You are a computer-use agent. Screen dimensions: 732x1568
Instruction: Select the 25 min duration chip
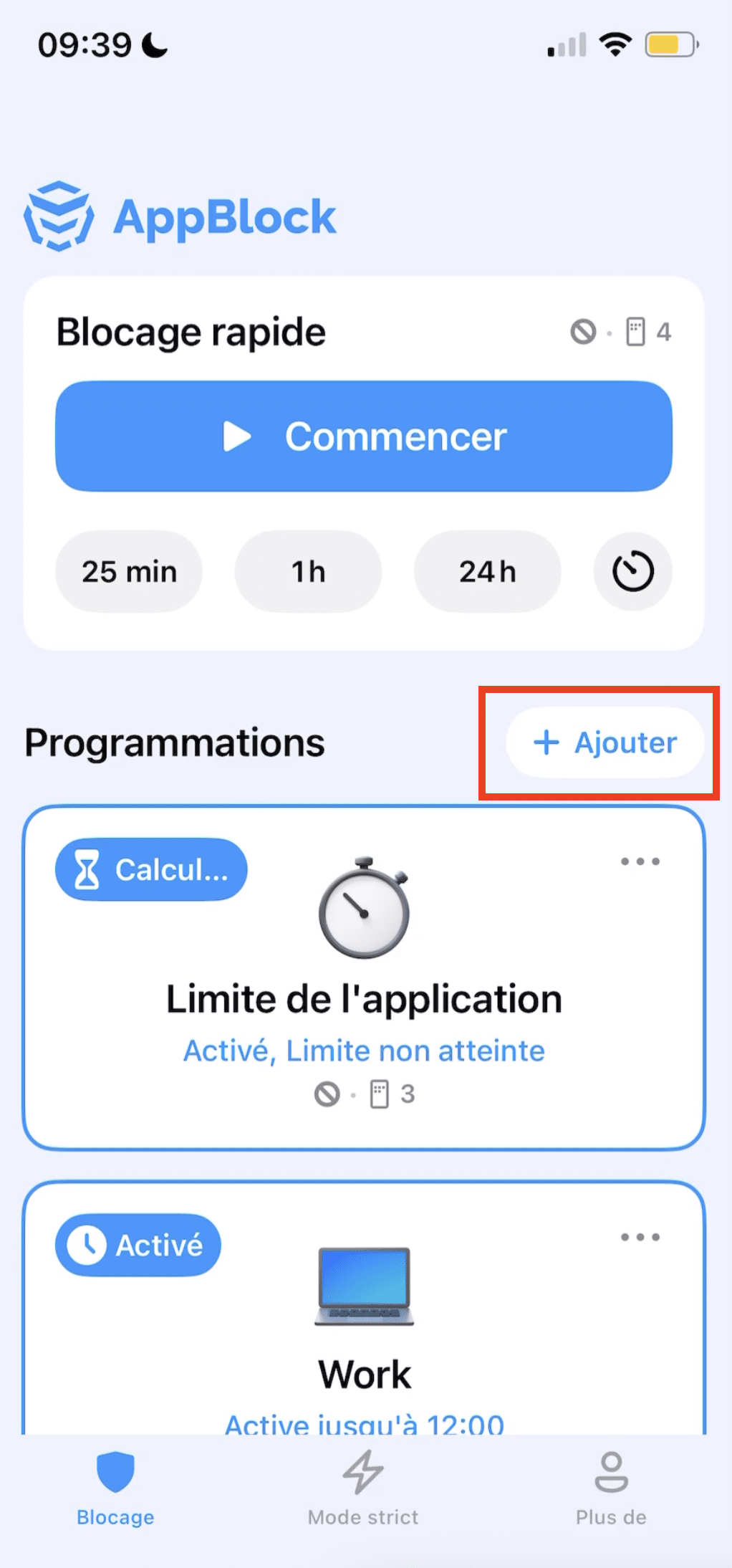click(129, 571)
